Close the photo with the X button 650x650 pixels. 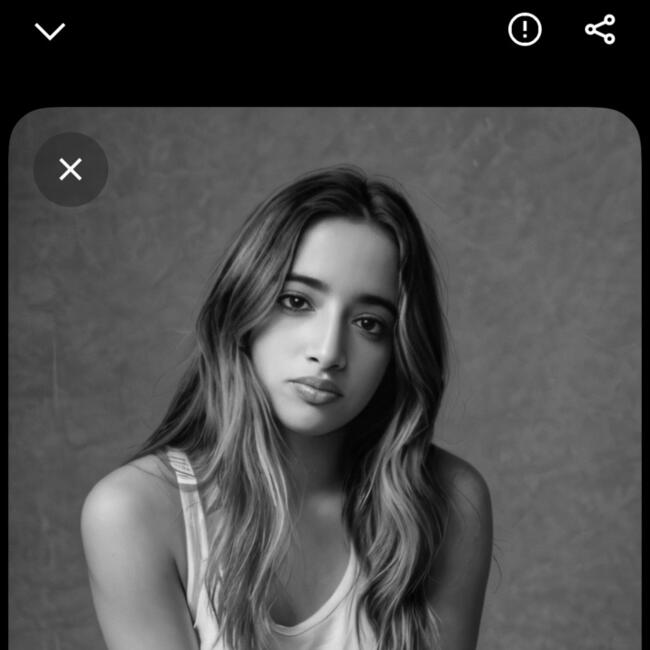(x=70, y=169)
